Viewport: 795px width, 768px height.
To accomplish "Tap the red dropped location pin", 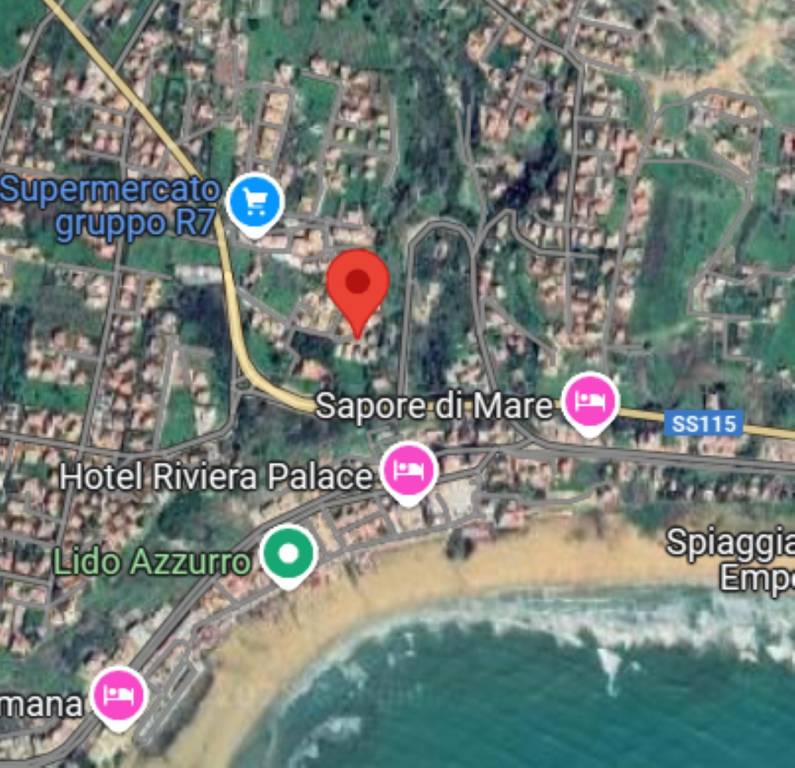I will click(358, 283).
